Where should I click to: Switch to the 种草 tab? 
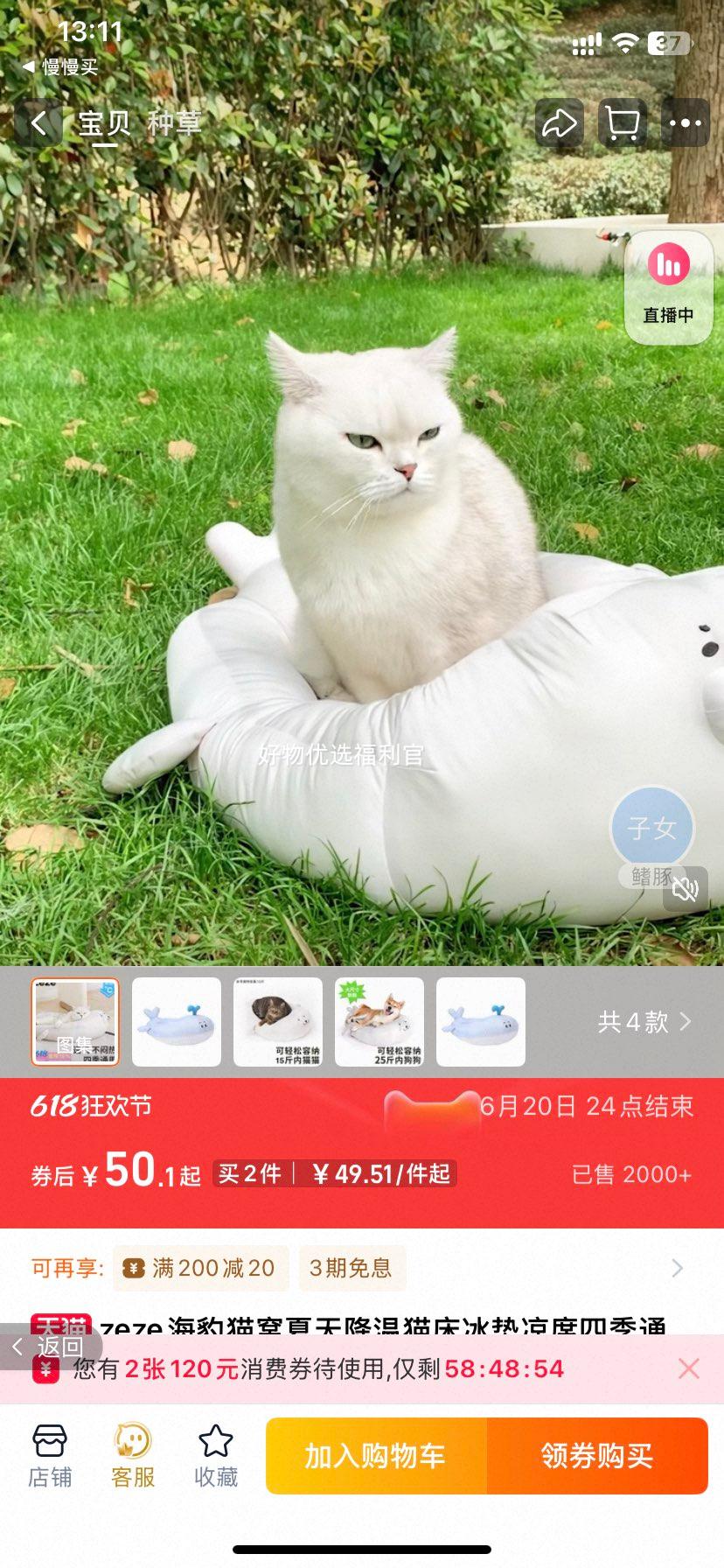click(177, 123)
